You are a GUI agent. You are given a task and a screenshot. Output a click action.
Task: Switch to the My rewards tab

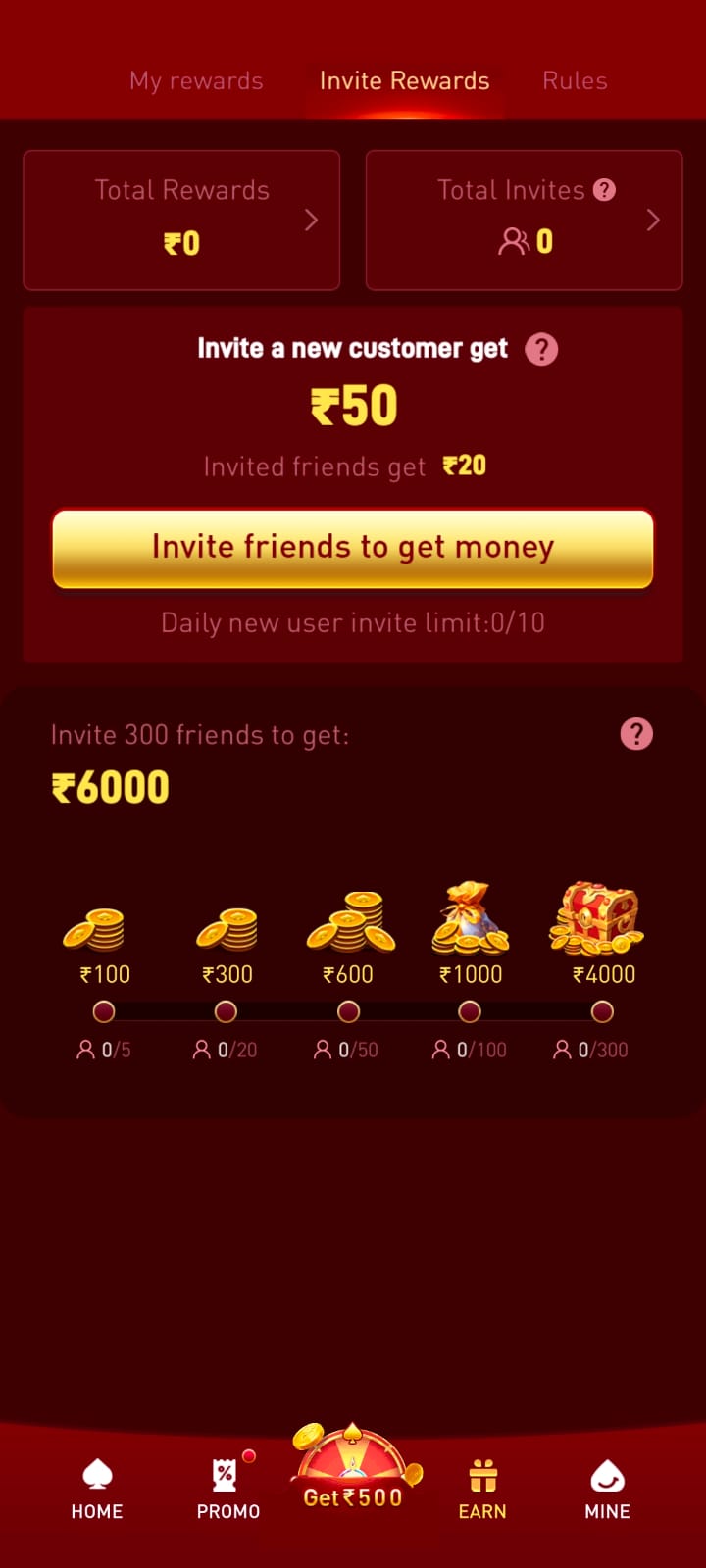[196, 80]
